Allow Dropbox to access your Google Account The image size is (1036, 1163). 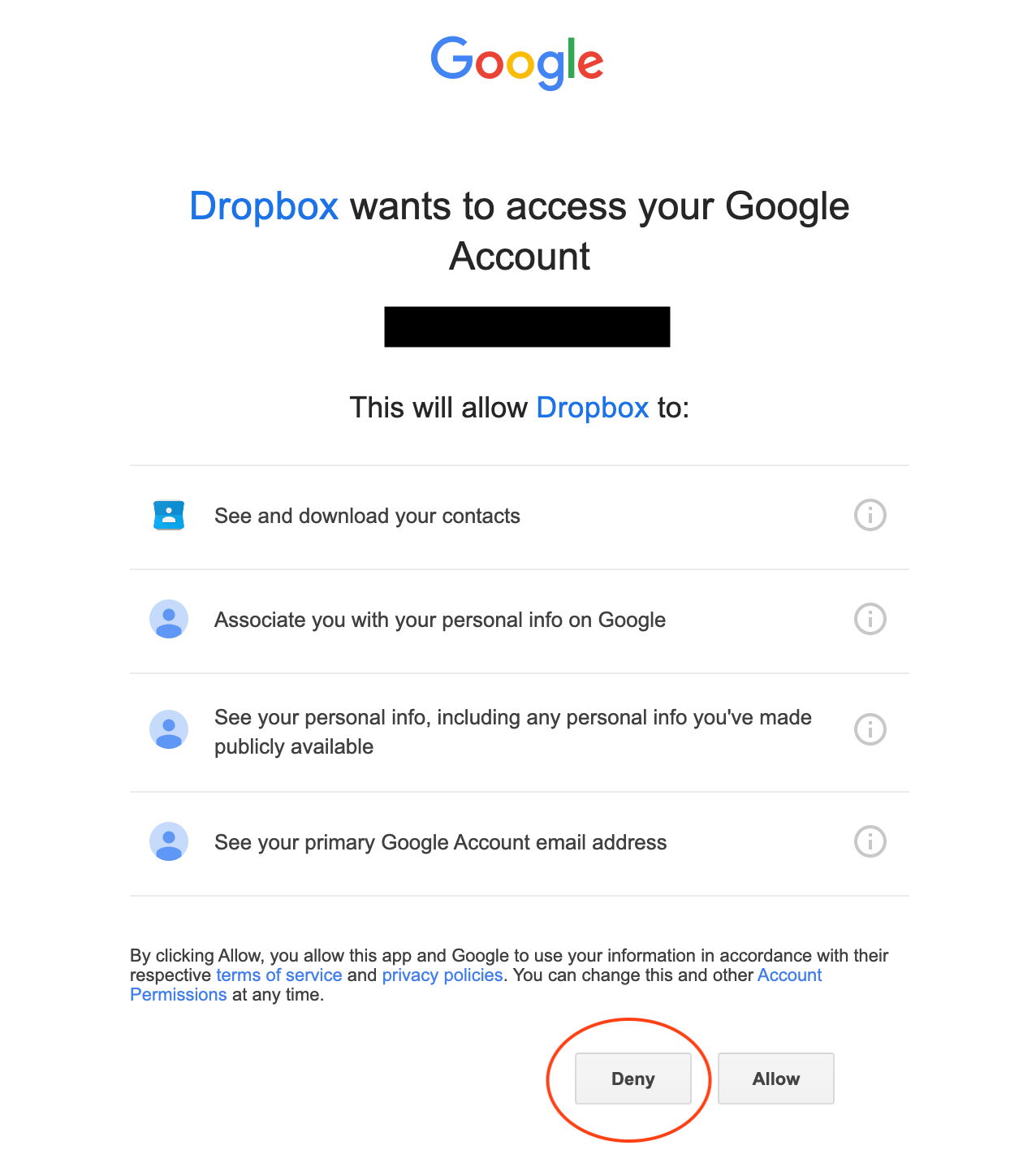click(x=775, y=1079)
